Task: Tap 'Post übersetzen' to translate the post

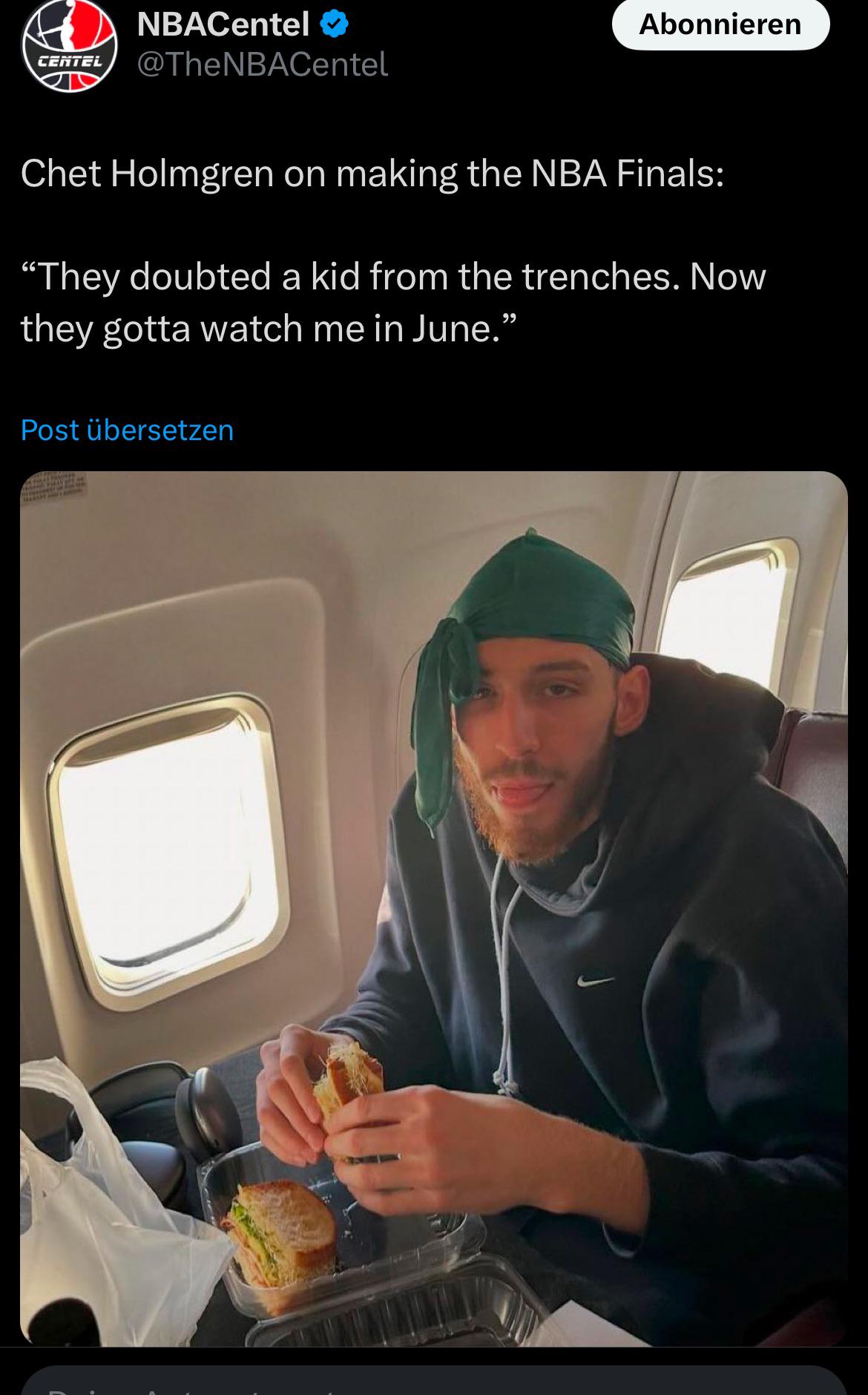Action: click(127, 430)
